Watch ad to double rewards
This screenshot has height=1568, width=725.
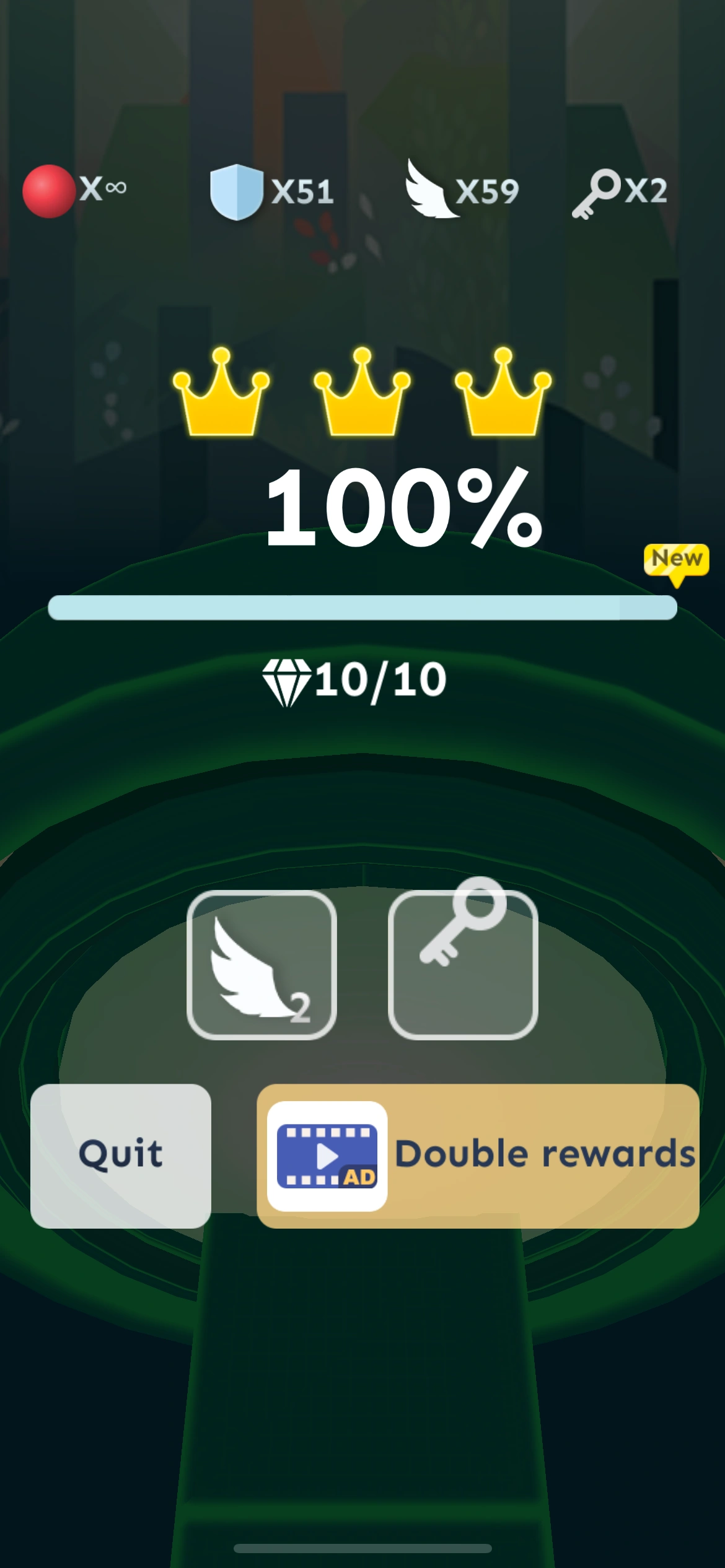click(x=478, y=1156)
